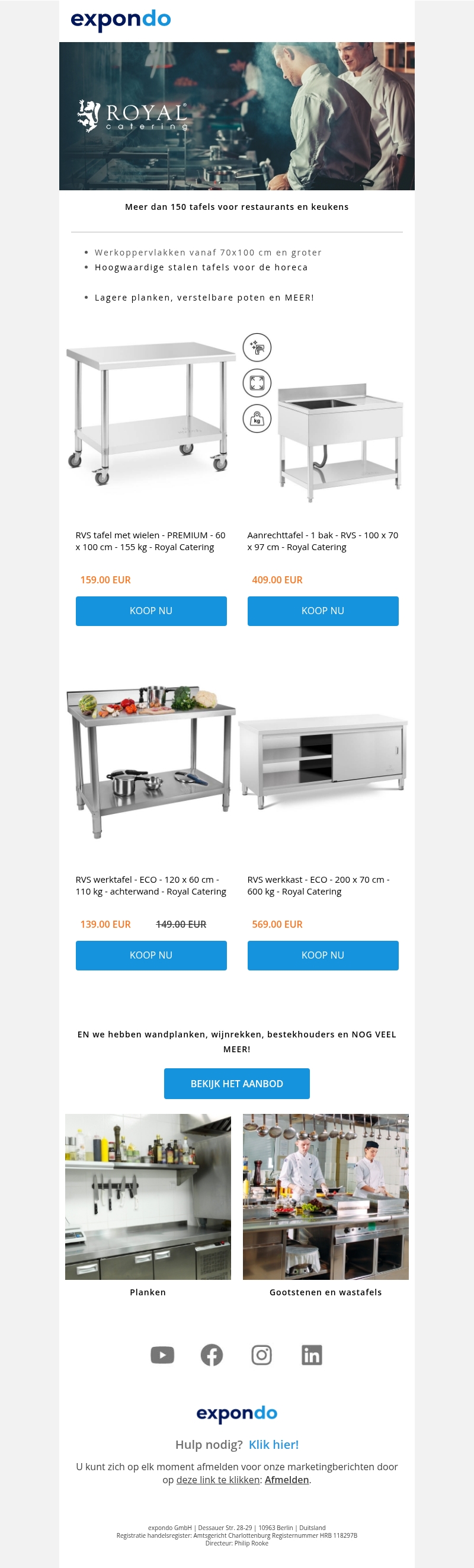The height and width of the screenshot is (1568, 474).
Task: Follow the 'deze link te klikken' link
Action: (218, 1480)
